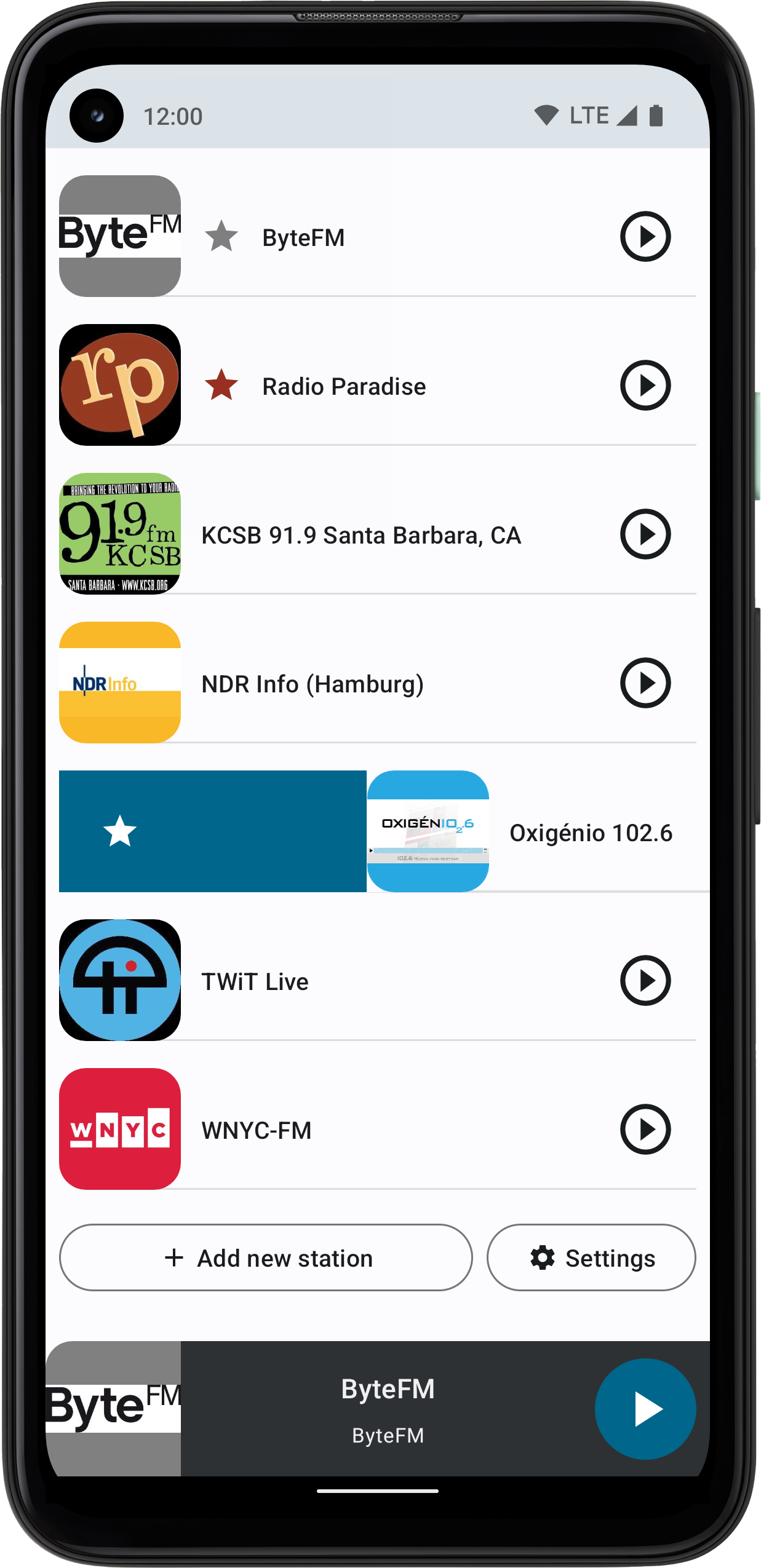Image resolution: width=761 pixels, height=1568 pixels.
Task: Play Radio Paradise station
Action: pyautogui.click(x=645, y=386)
